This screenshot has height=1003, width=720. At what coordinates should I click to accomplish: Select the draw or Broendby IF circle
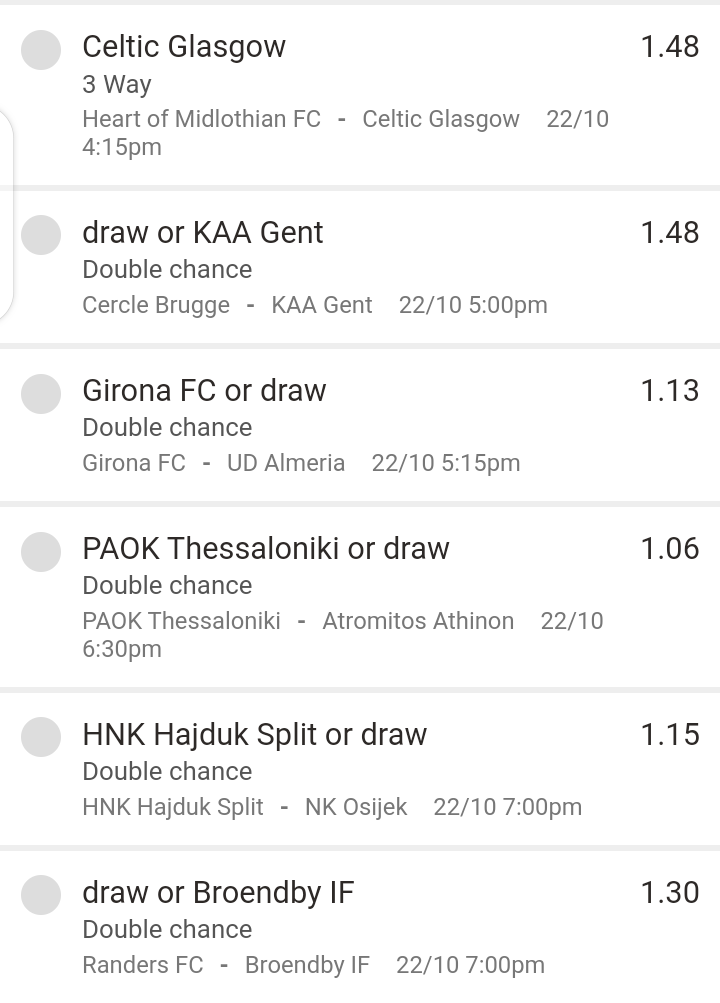(x=41, y=895)
